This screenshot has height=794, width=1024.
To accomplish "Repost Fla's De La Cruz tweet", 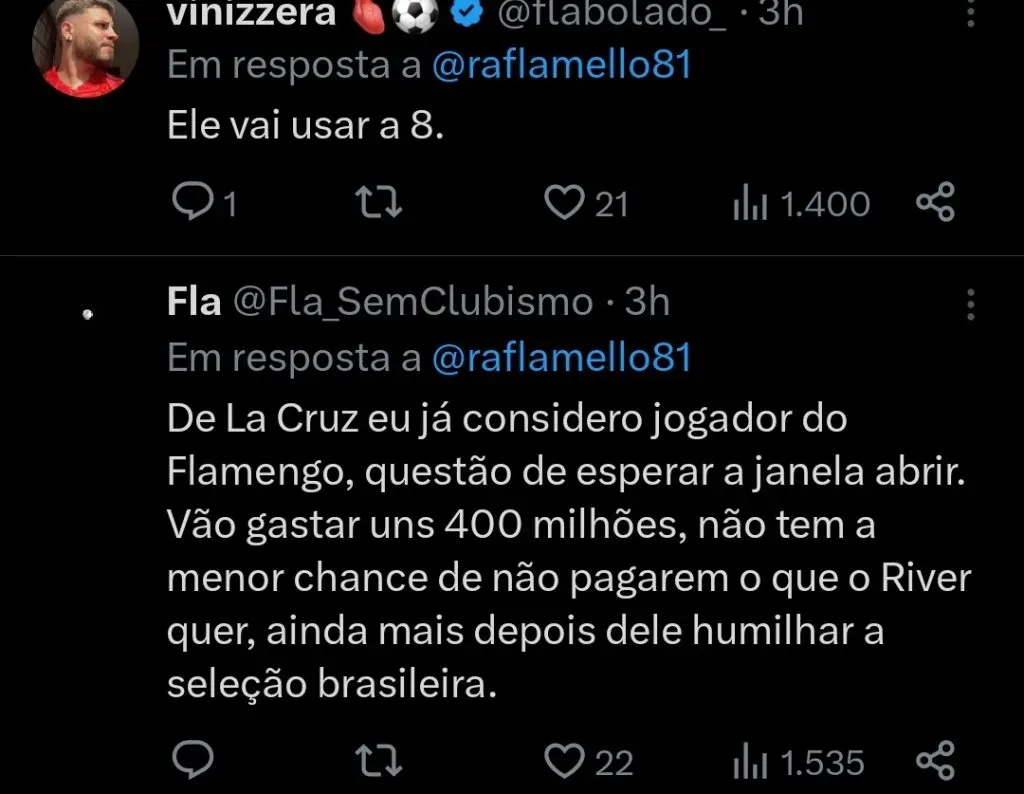I will (380, 762).
